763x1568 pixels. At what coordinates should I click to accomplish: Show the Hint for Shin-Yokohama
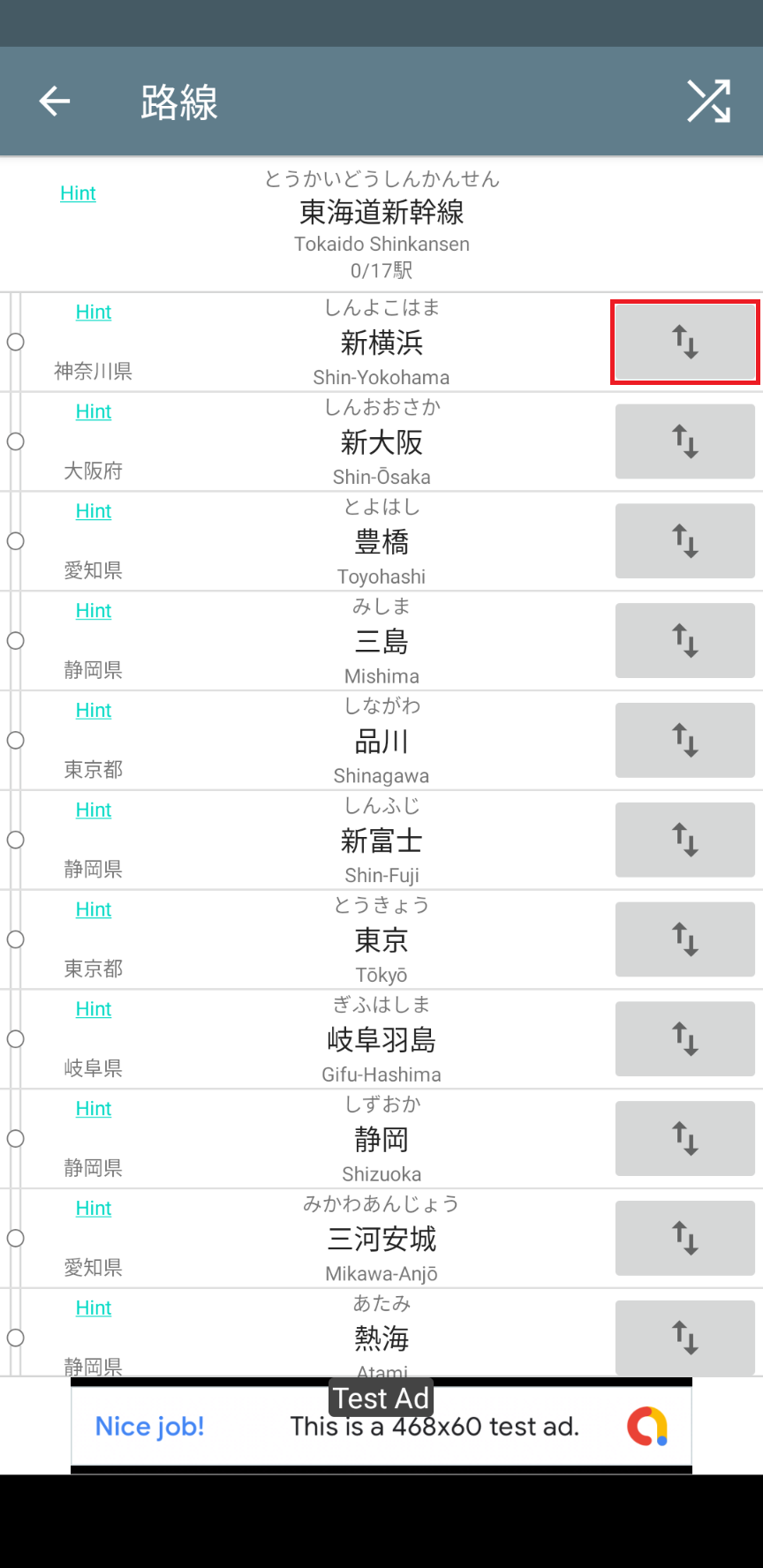94,312
